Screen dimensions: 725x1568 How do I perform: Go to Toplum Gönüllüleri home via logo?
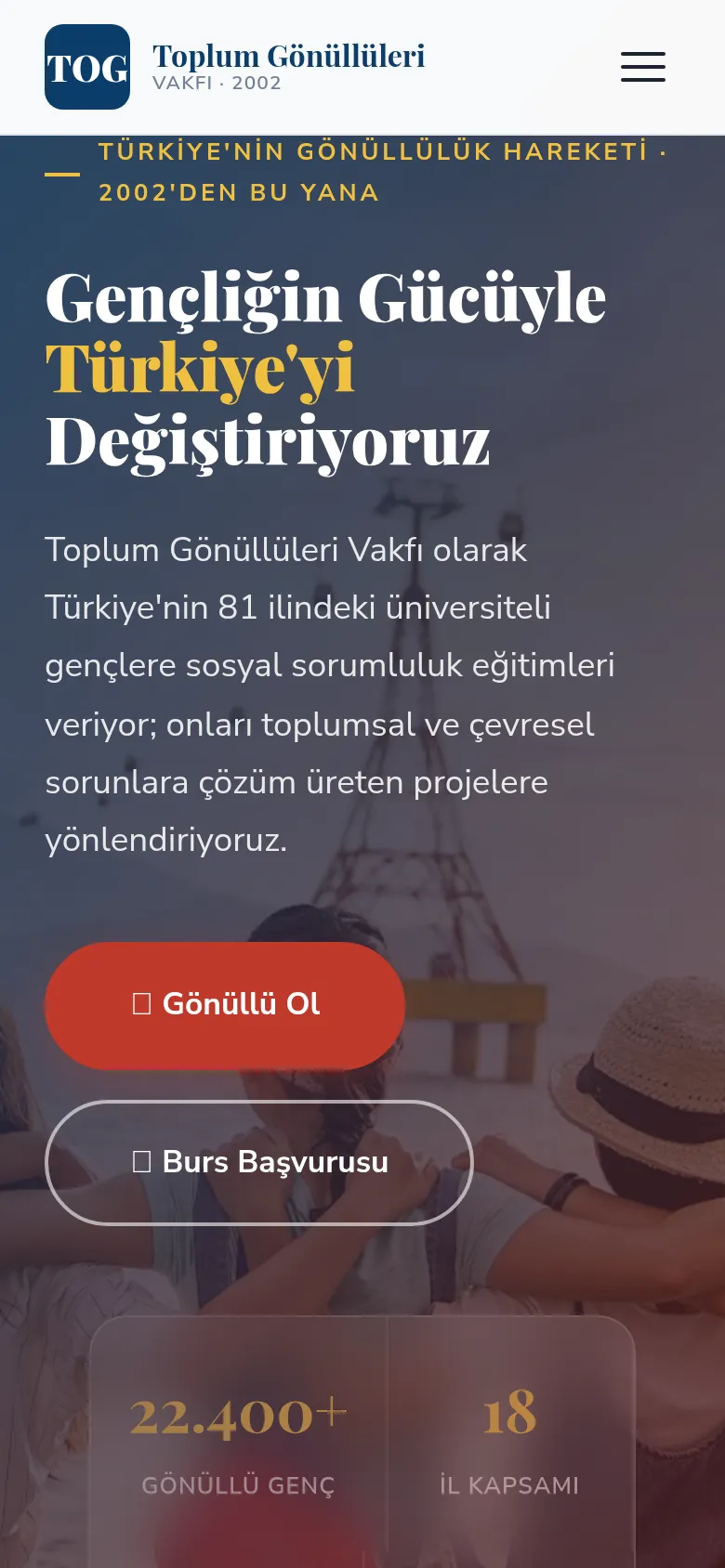235,67
